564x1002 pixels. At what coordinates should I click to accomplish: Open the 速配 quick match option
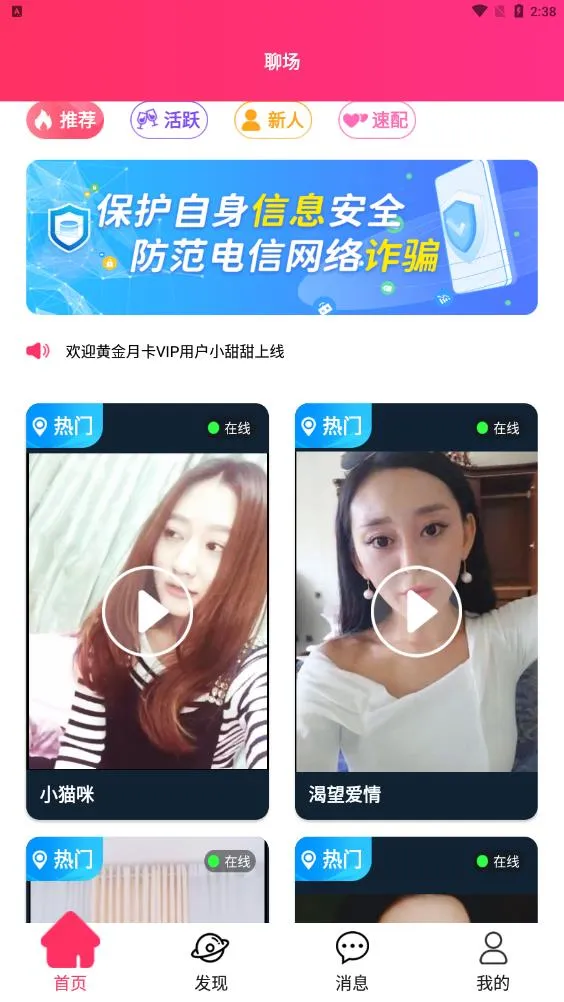pos(377,119)
